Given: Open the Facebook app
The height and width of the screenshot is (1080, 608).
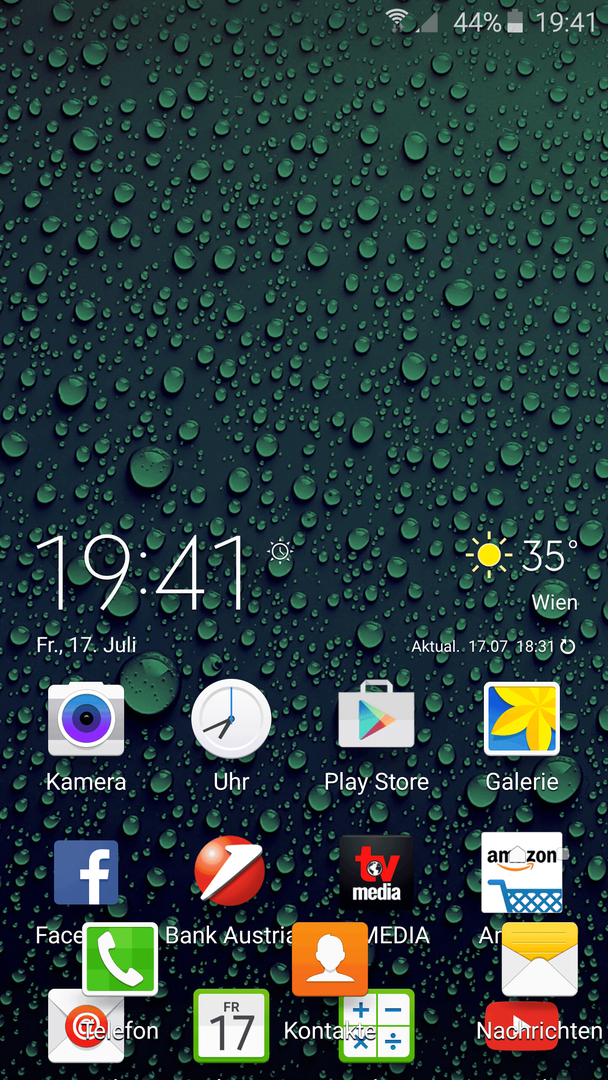Looking at the screenshot, I should click(86, 873).
